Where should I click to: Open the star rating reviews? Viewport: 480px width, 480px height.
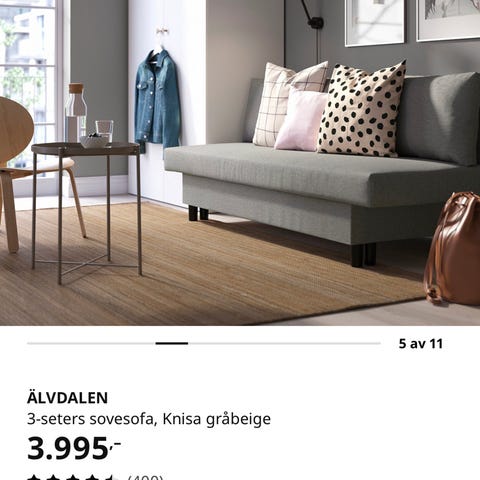click(95, 477)
